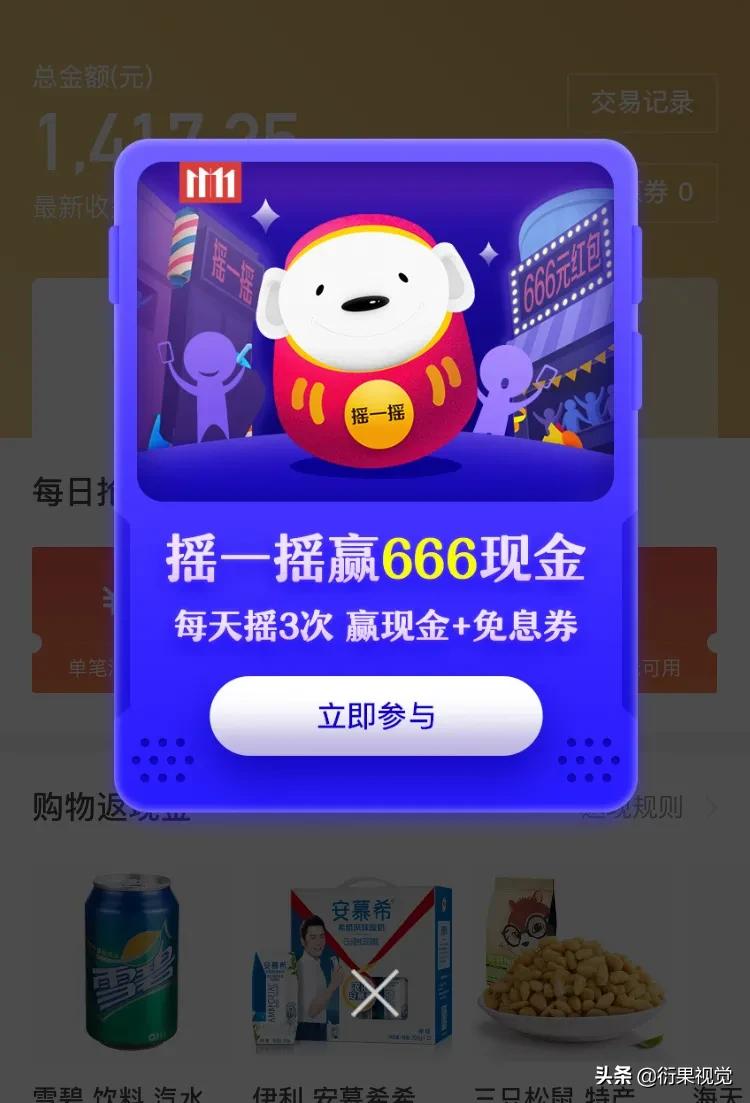Tap the 立即参与 participate button
This screenshot has width=750, height=1103.
[x=375, y=717]
